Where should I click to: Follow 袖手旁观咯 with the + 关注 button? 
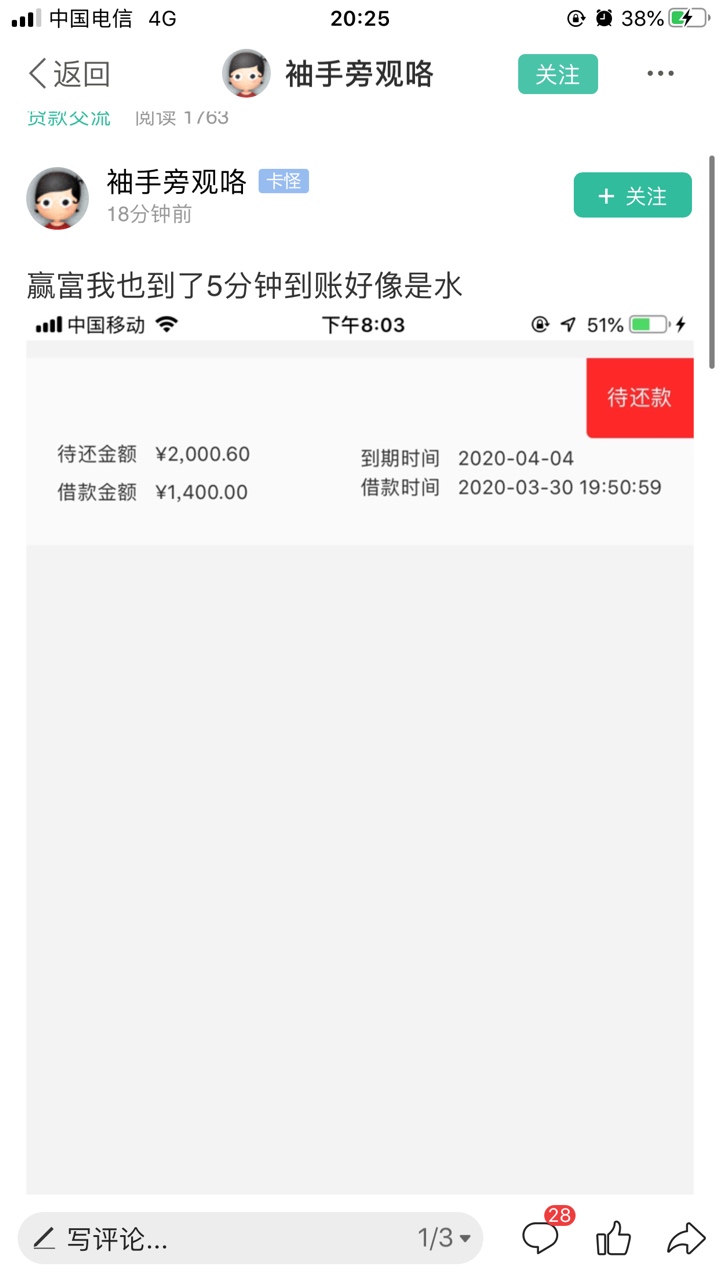click(632, 195)
